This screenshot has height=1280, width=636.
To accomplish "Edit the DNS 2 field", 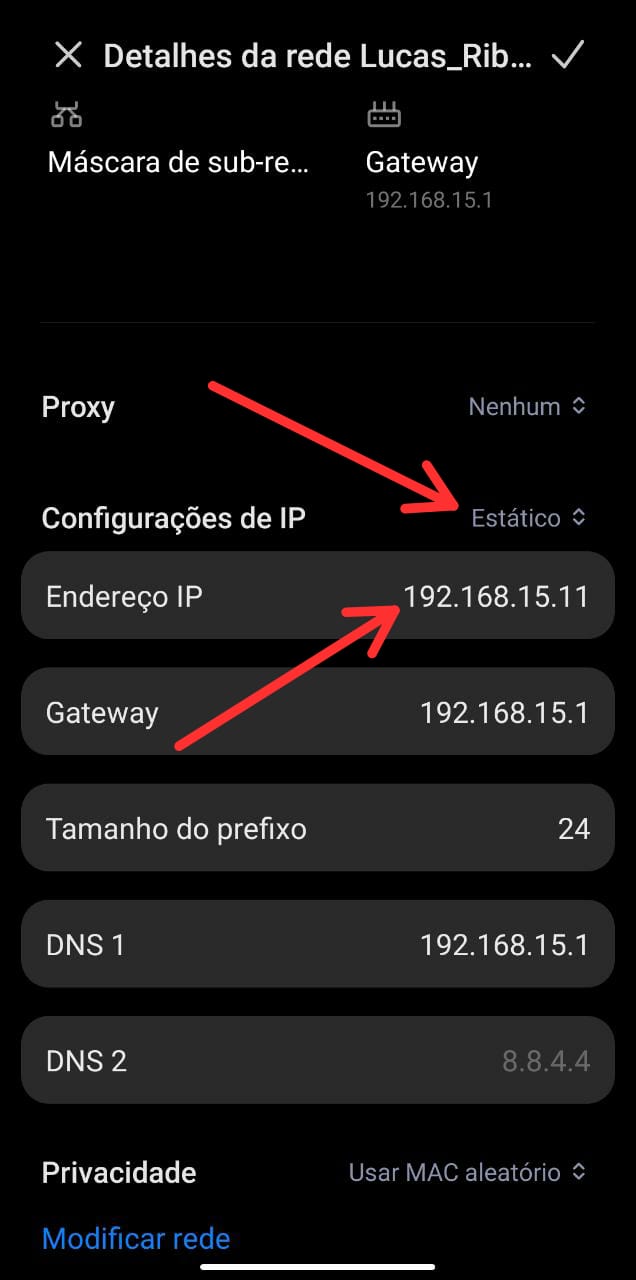I will [318, 1061].
